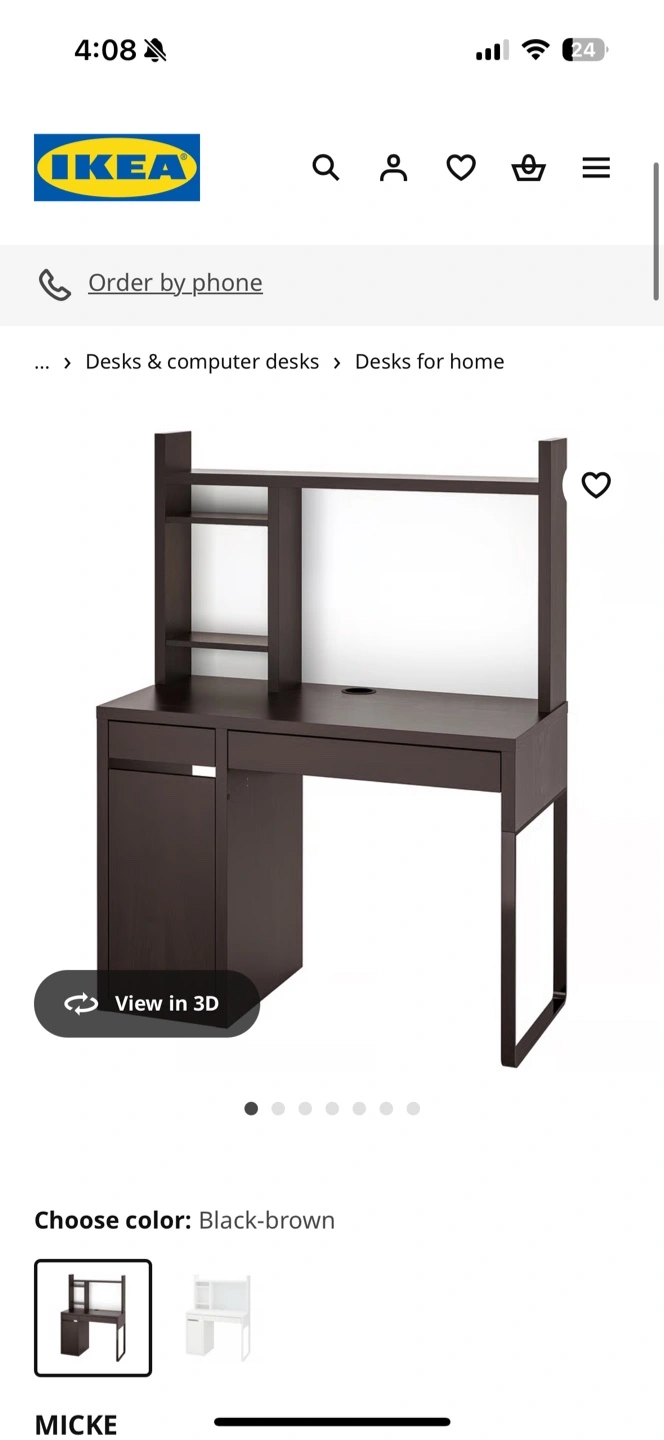View the desk in 3D
The image size is (664, 1440).
[147, 1003]
